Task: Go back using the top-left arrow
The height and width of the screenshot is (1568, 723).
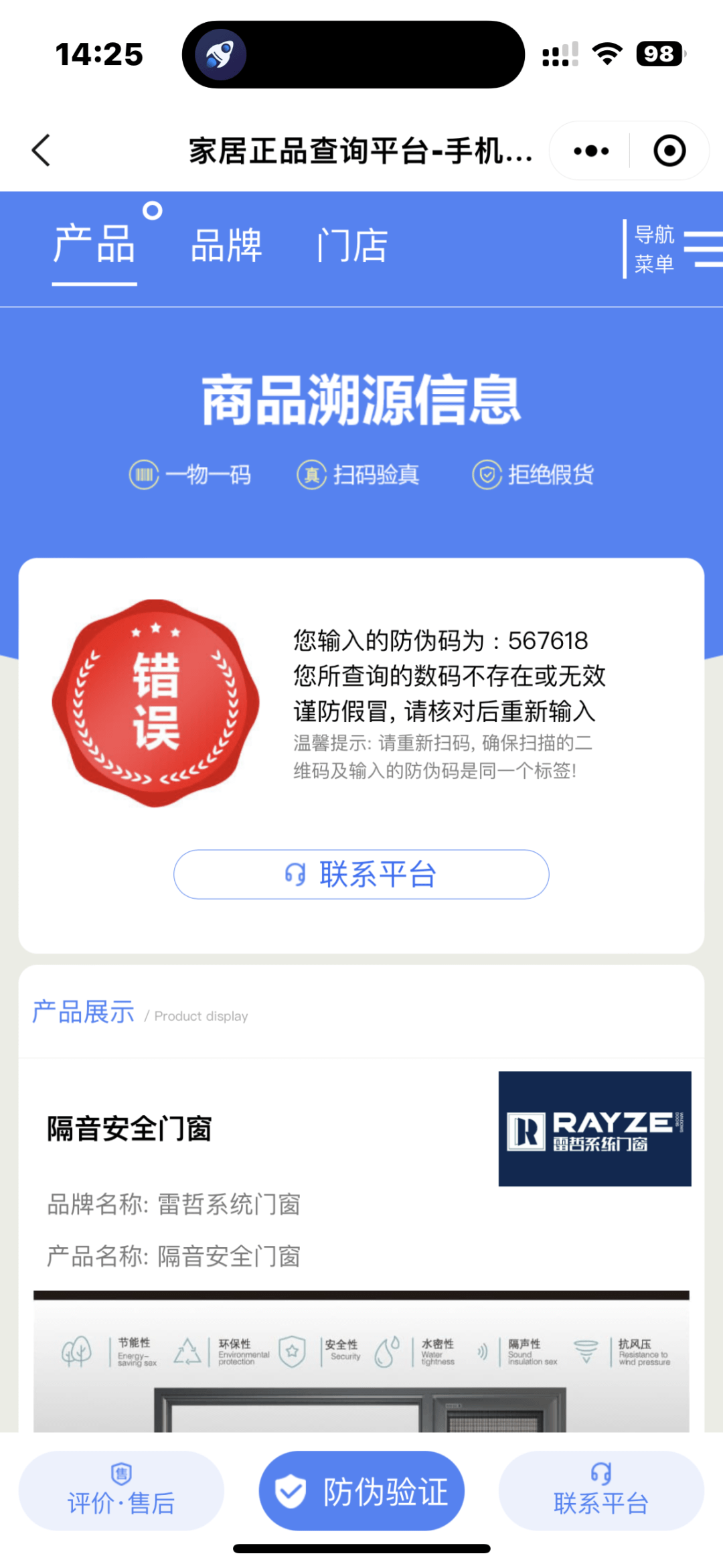Action: pos(42,150)
